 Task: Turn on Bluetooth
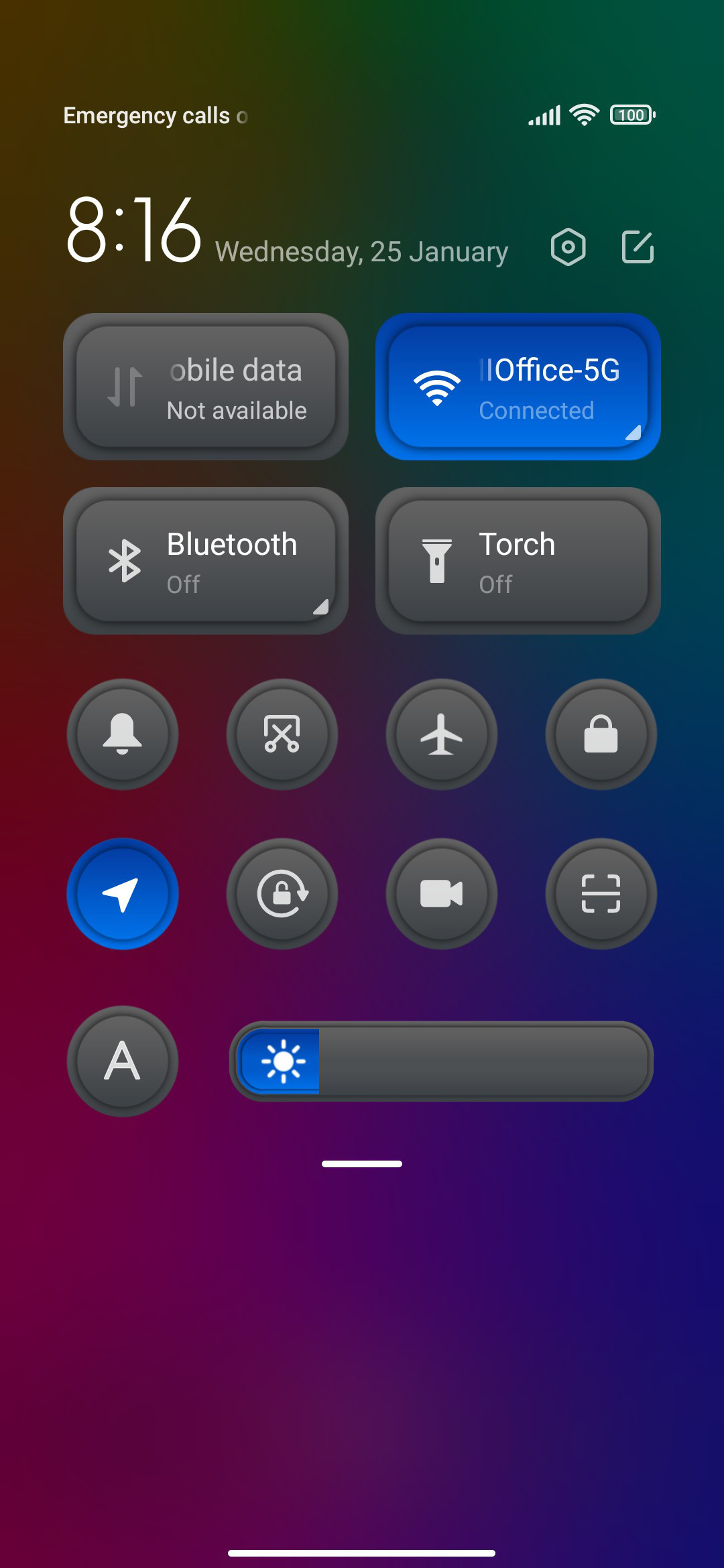pos(206,561)
